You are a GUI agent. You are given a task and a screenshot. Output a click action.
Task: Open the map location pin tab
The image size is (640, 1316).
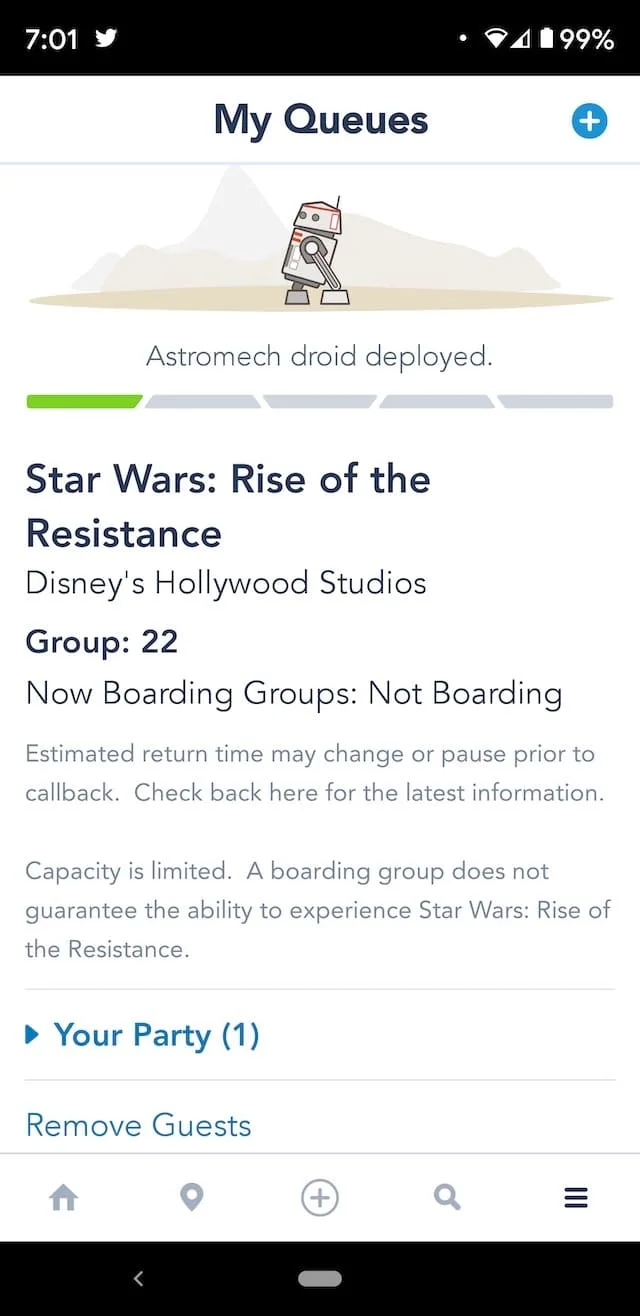[191, 1197]
